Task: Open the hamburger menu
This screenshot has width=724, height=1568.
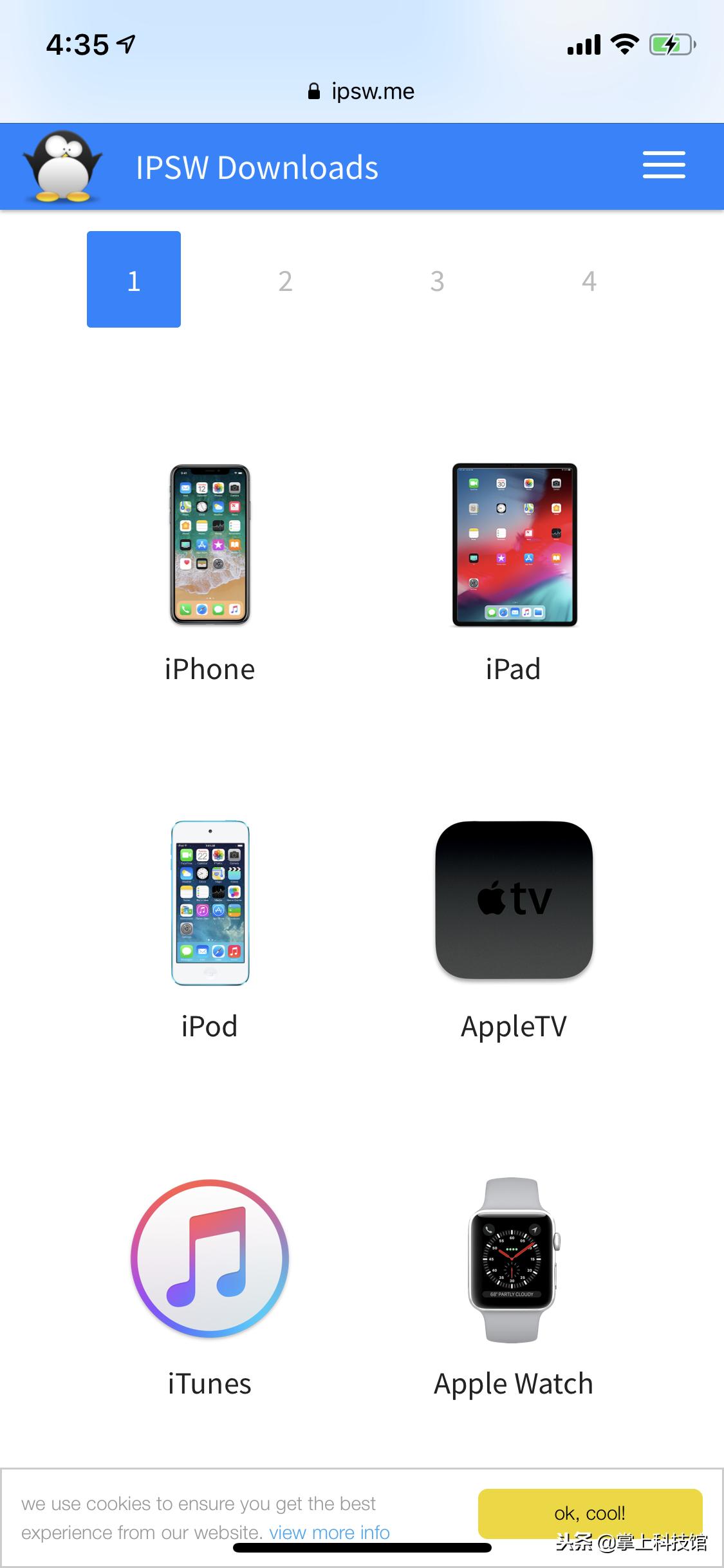Action: [664, 165]
